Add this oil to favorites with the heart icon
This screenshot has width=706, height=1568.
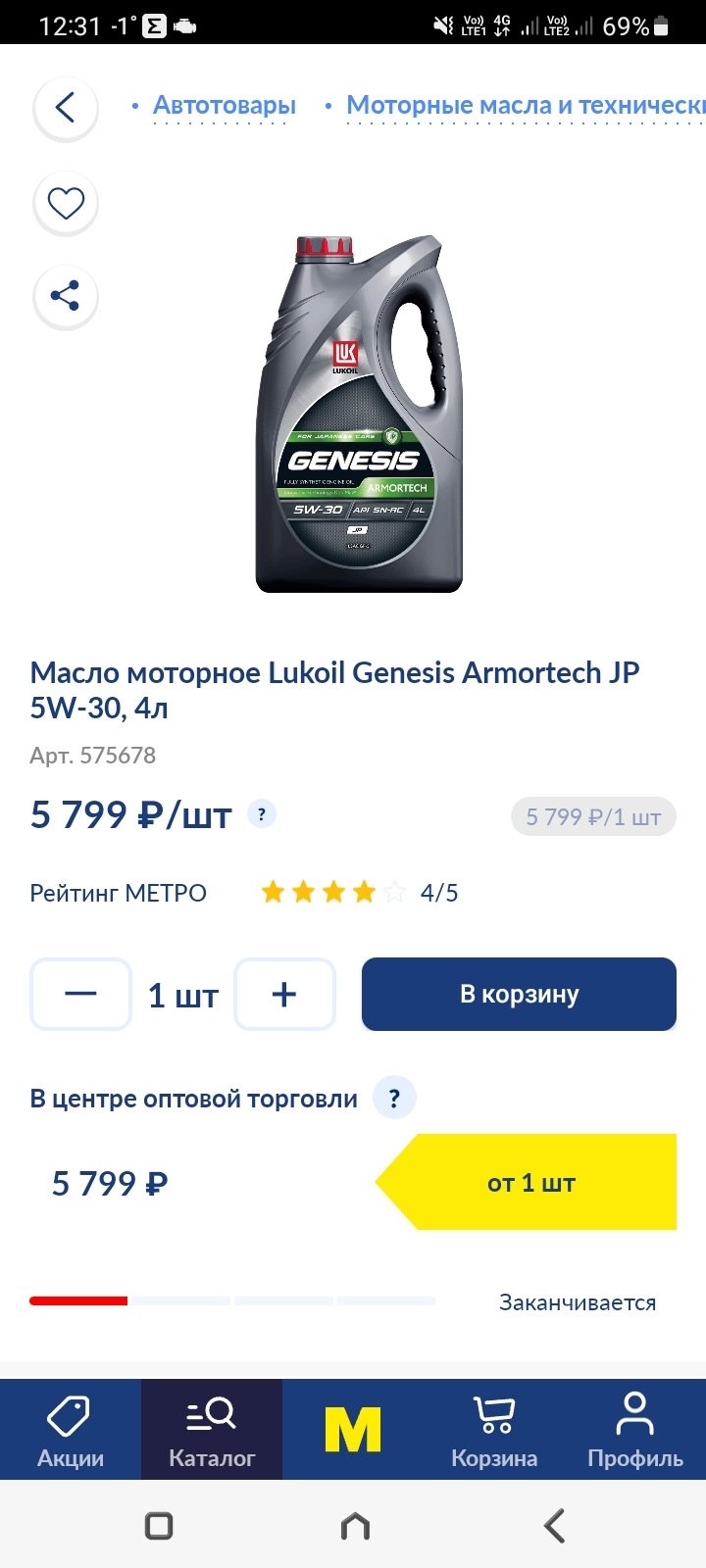point(66,203)
